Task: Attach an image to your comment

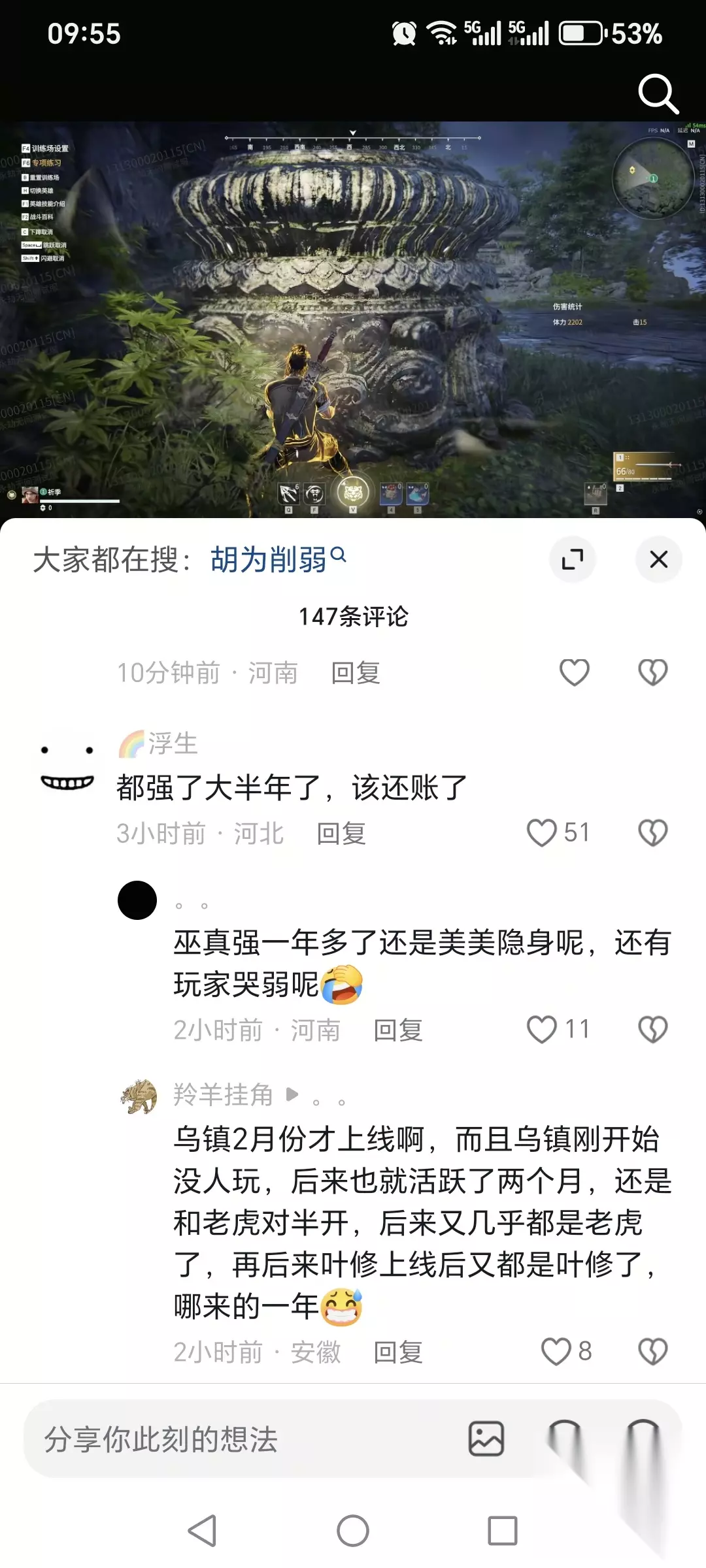Action: (x=486, y=1439)
